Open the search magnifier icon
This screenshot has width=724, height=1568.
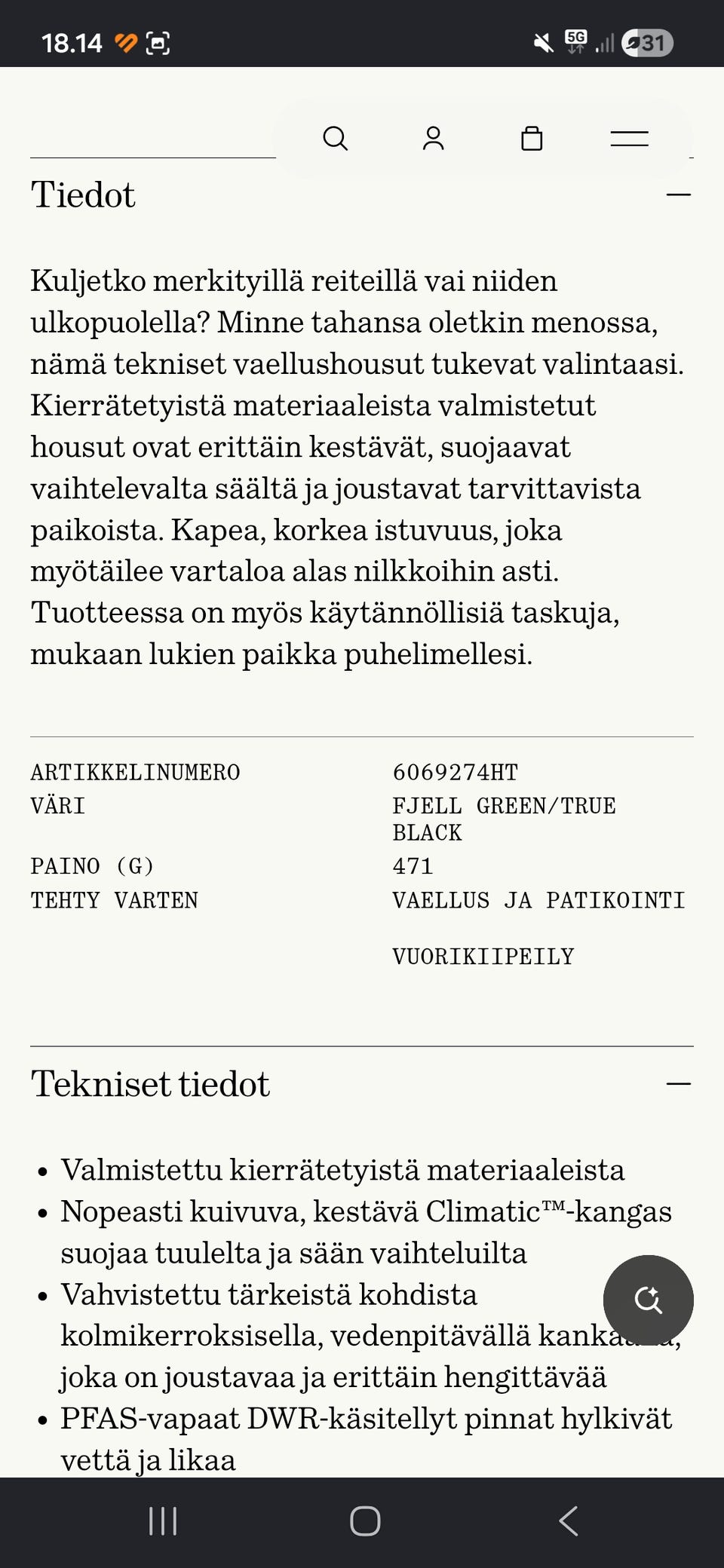[335, 139]
